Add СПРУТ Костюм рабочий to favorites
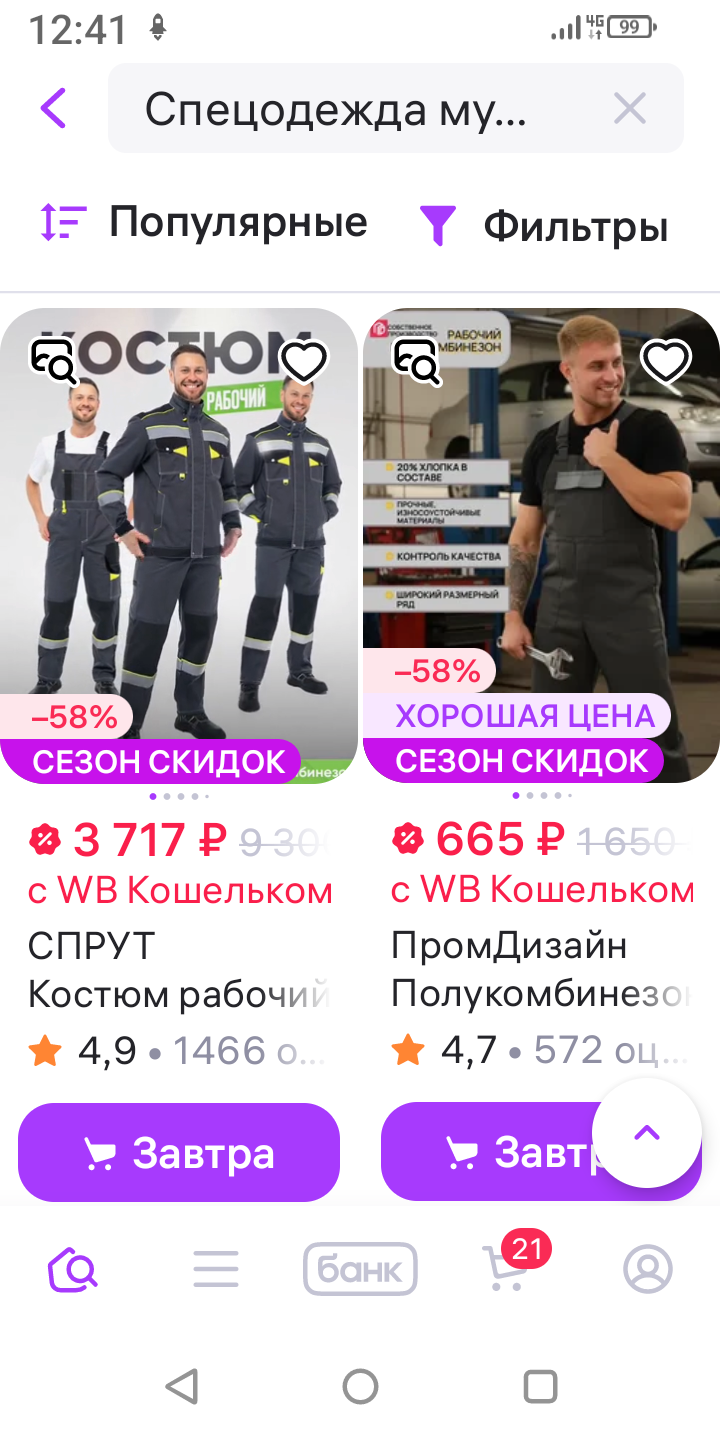 click(x=304, y=362)
